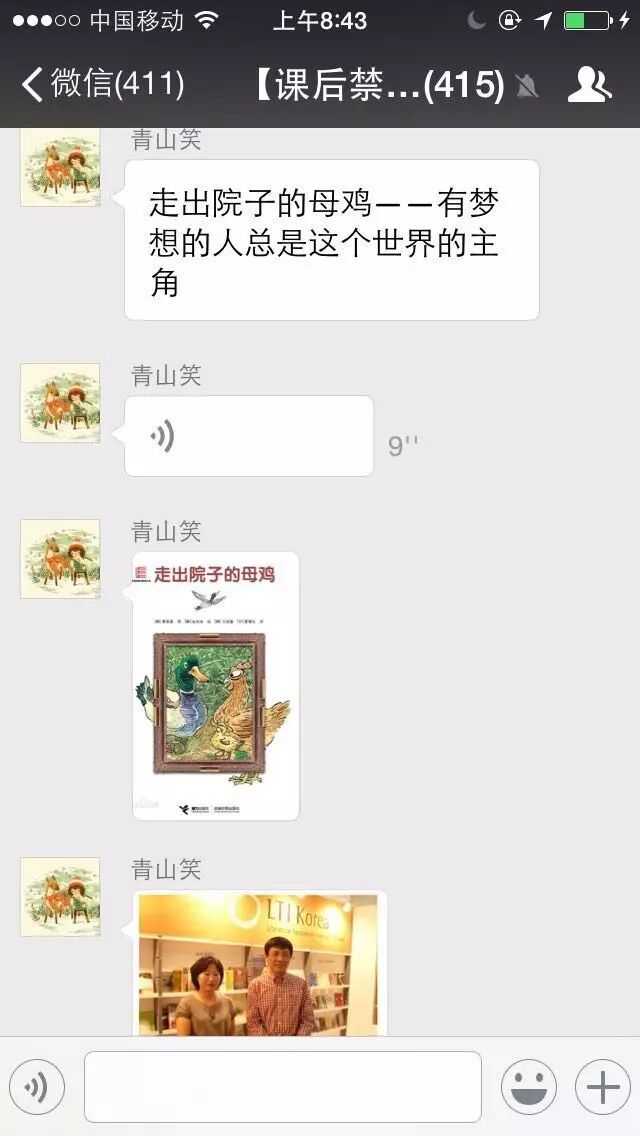View 青山笑's avatar beside the book cover
This screenshot has height=1136, width=640.
[x=60, y=559]
